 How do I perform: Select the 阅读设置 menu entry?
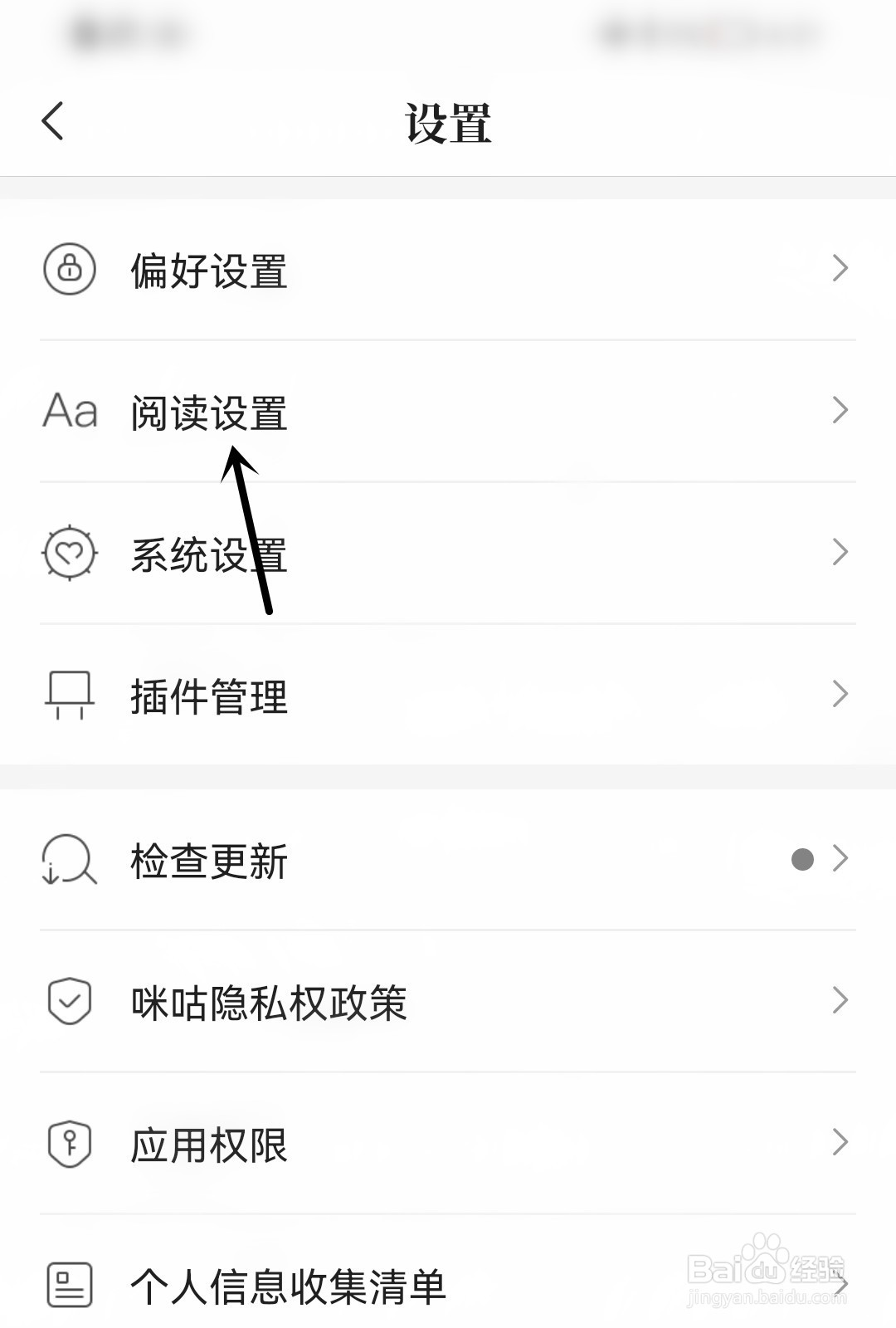tap(209, 410)
